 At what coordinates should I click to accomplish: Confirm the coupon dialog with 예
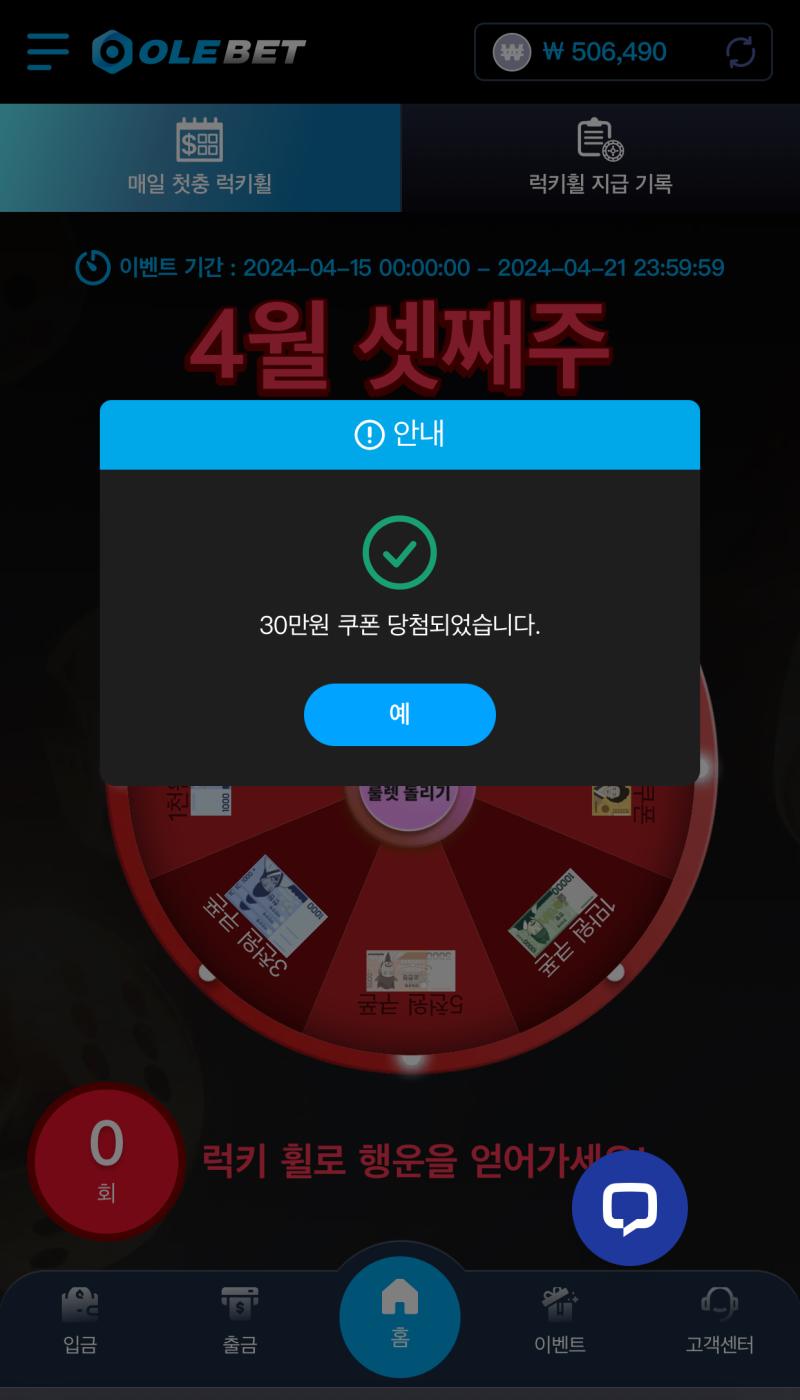pos(399,714)
